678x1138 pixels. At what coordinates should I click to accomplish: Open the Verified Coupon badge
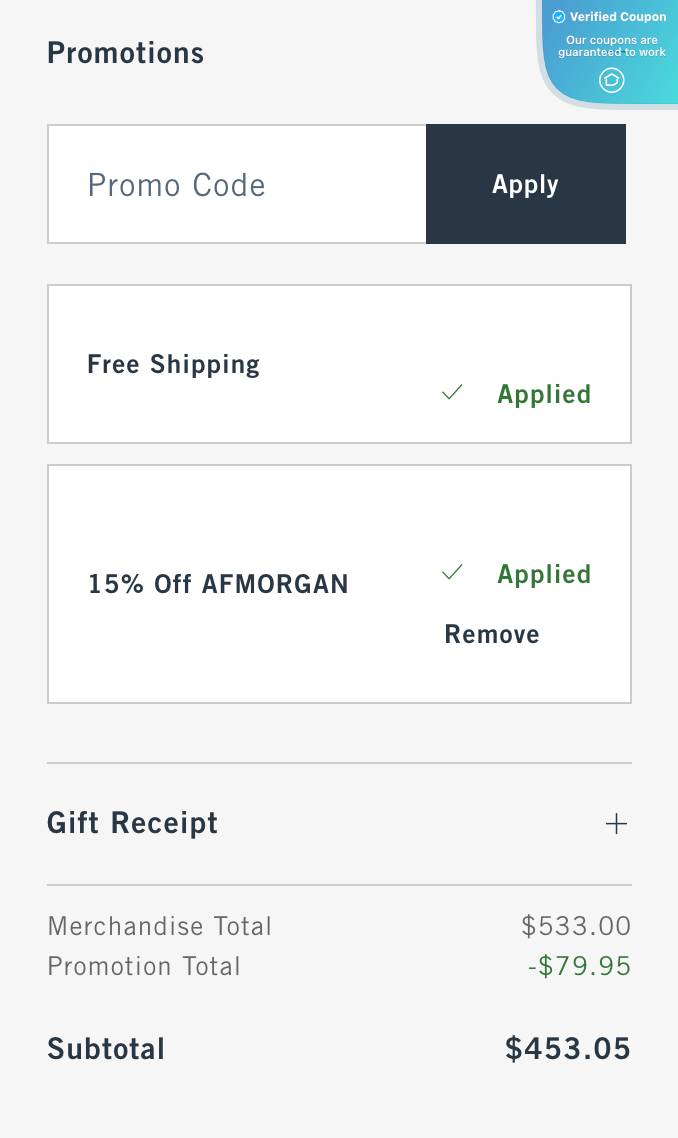pos(611,50)
